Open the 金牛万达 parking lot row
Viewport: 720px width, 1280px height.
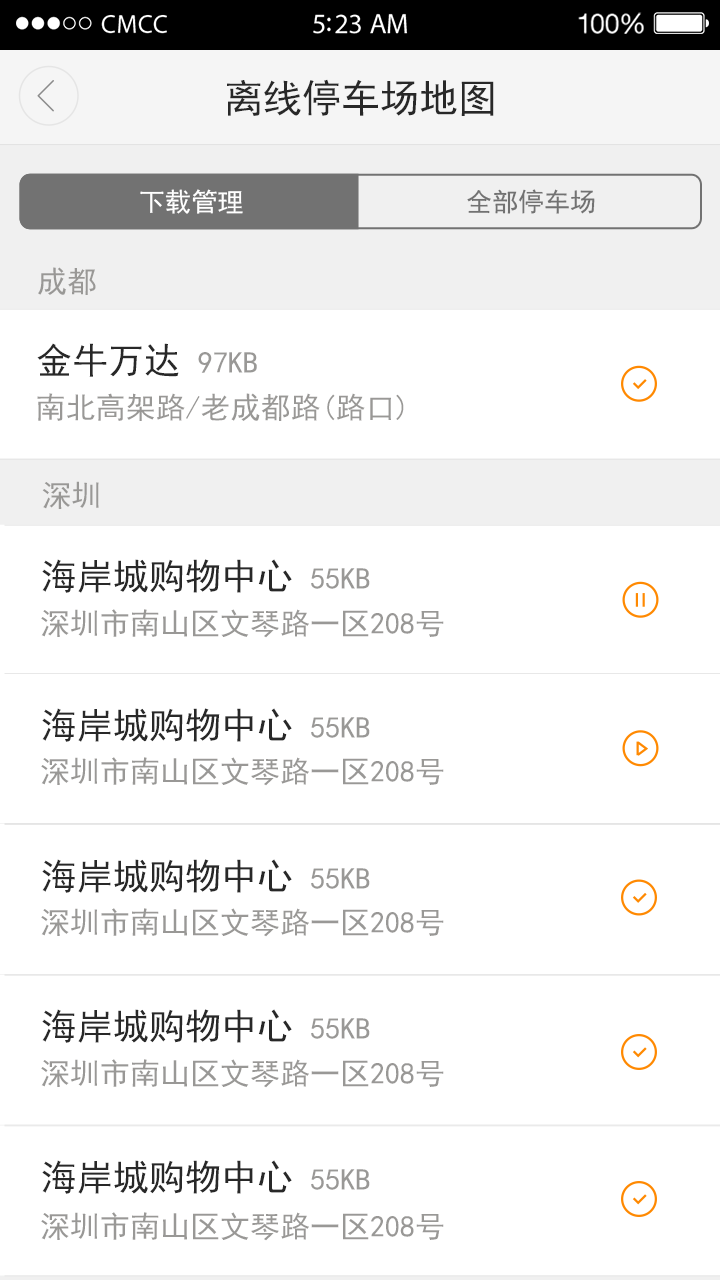pos(300,384)
